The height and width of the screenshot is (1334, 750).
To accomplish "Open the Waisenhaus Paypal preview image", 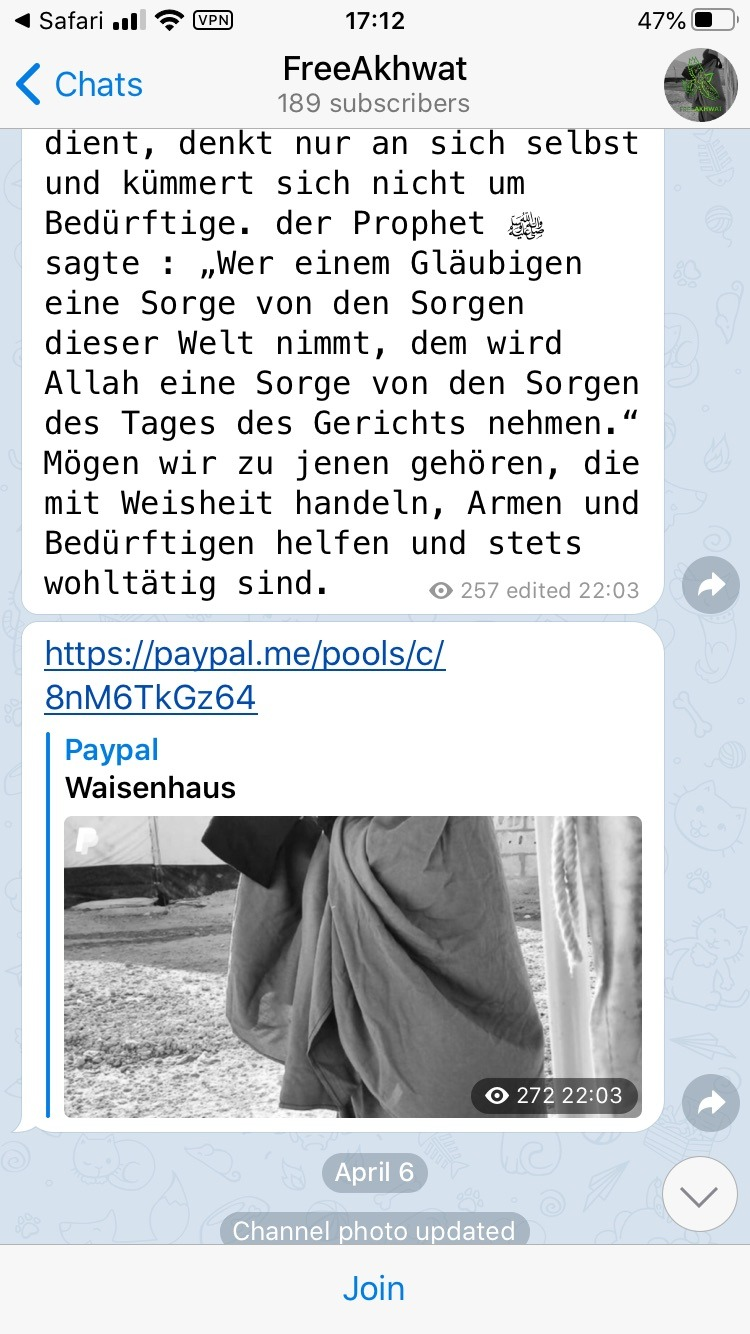I will pos(352,966).
